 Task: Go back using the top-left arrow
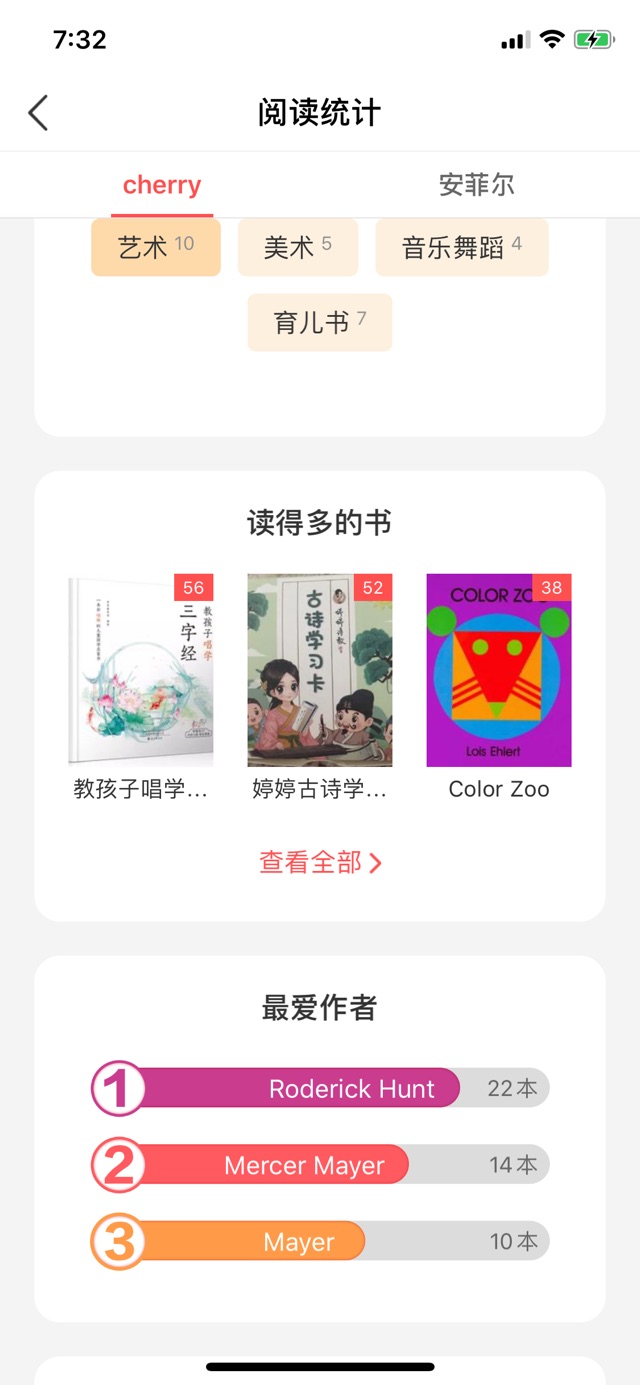(38, 113)
